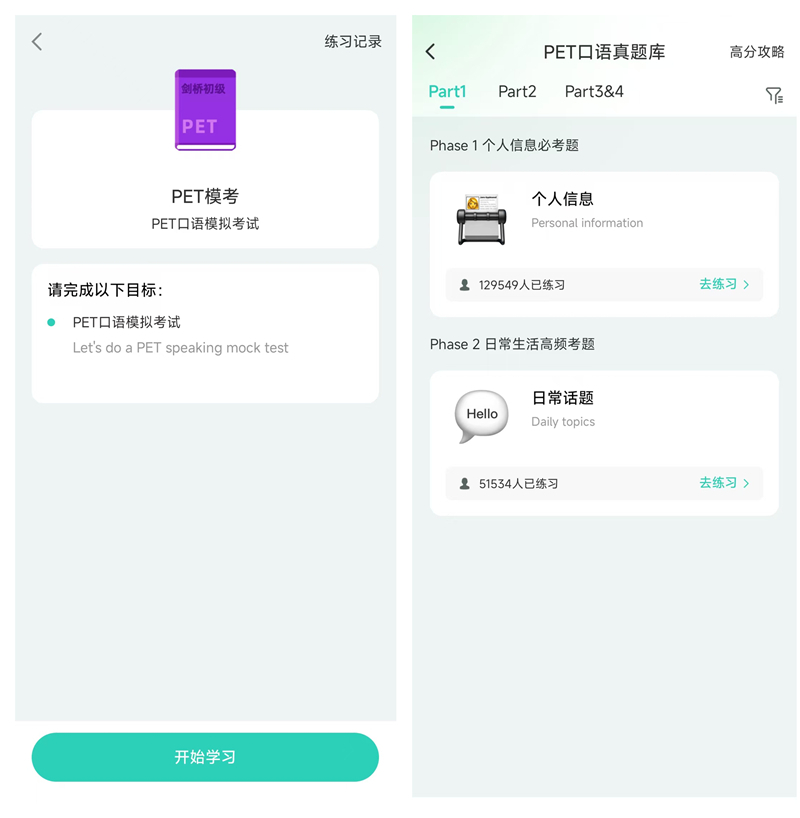Tap 去练习 beside 129549人已练习

tap(724, 285)
